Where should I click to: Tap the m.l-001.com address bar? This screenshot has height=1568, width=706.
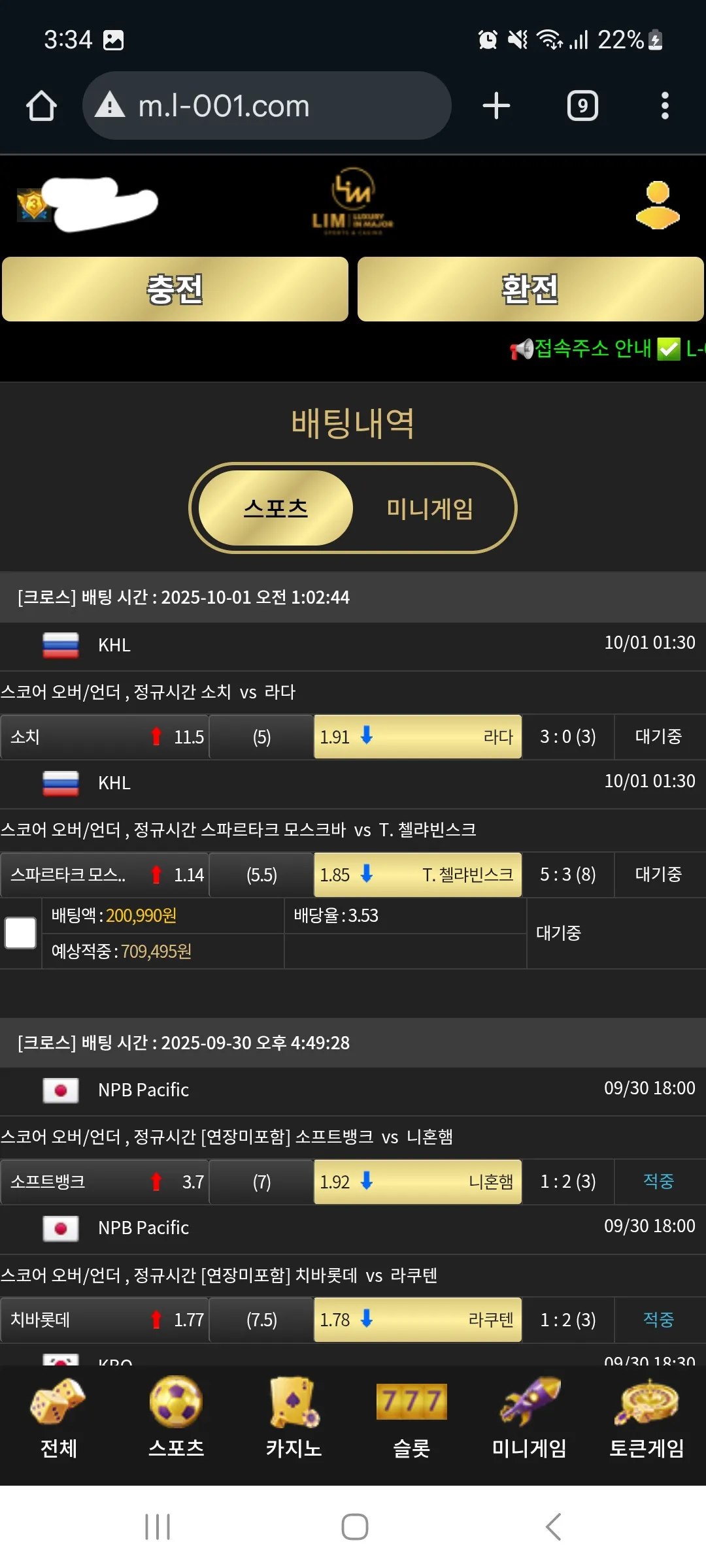tap(267, 106)
